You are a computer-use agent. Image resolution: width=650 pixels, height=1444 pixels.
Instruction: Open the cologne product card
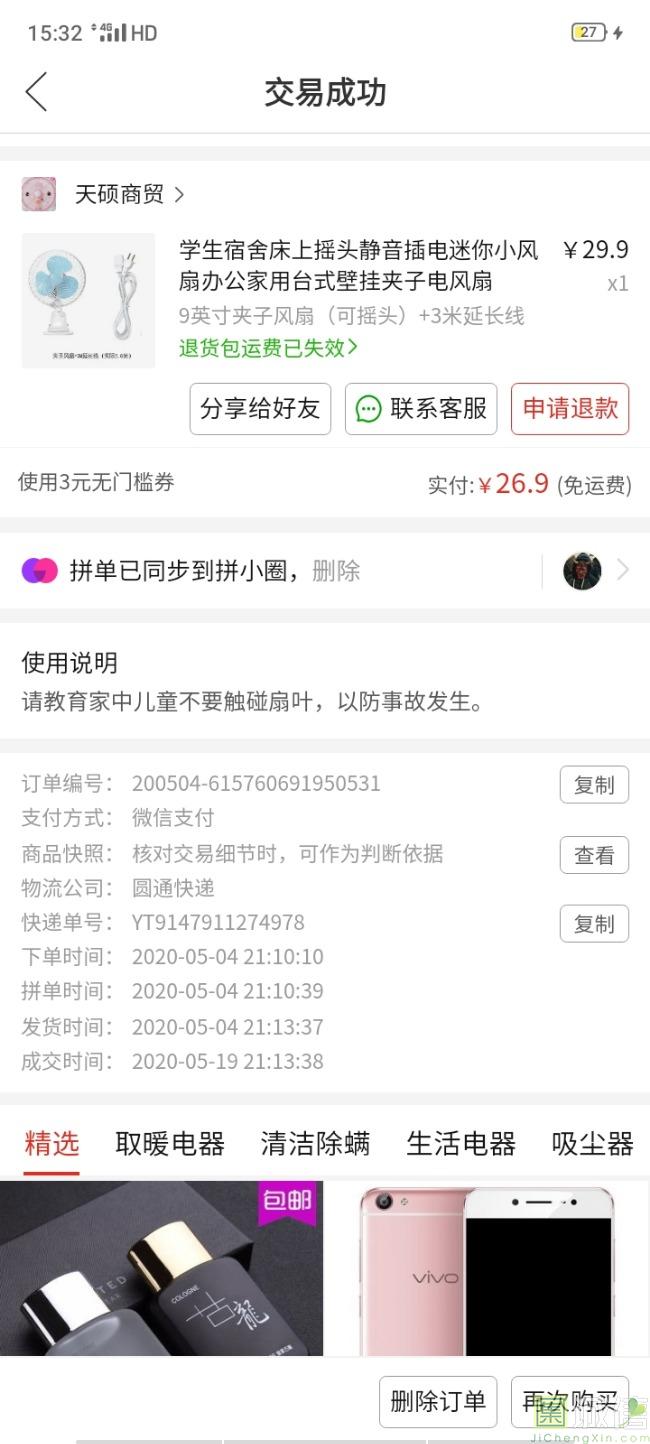click(162, 1268)
